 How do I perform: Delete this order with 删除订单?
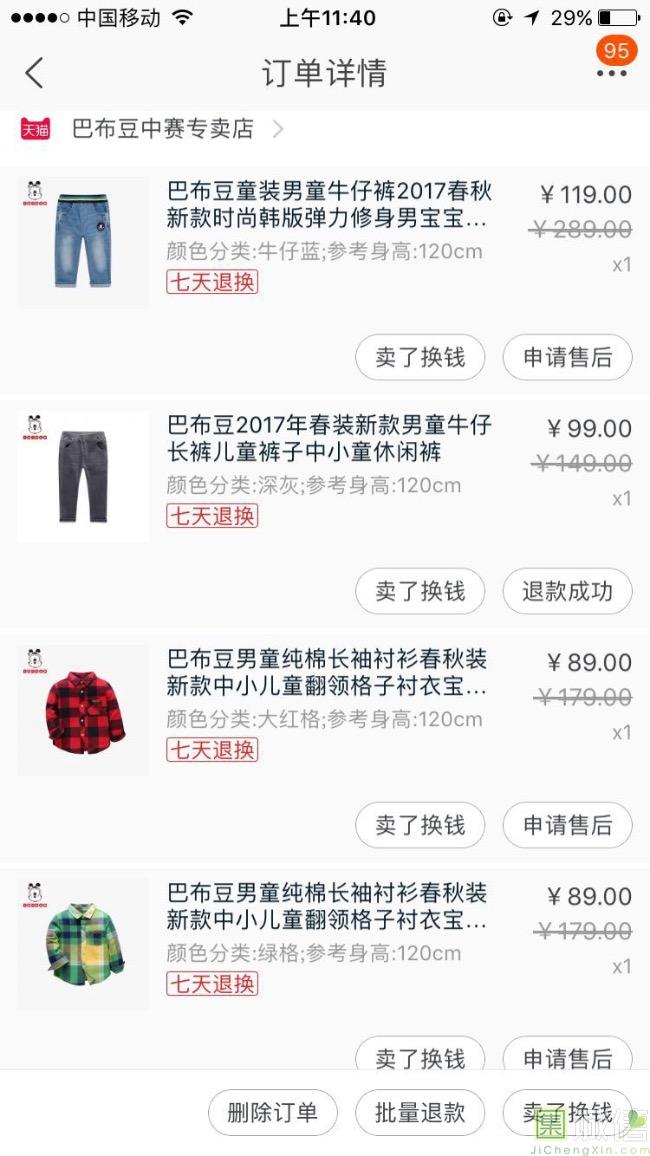(273, 1113)
